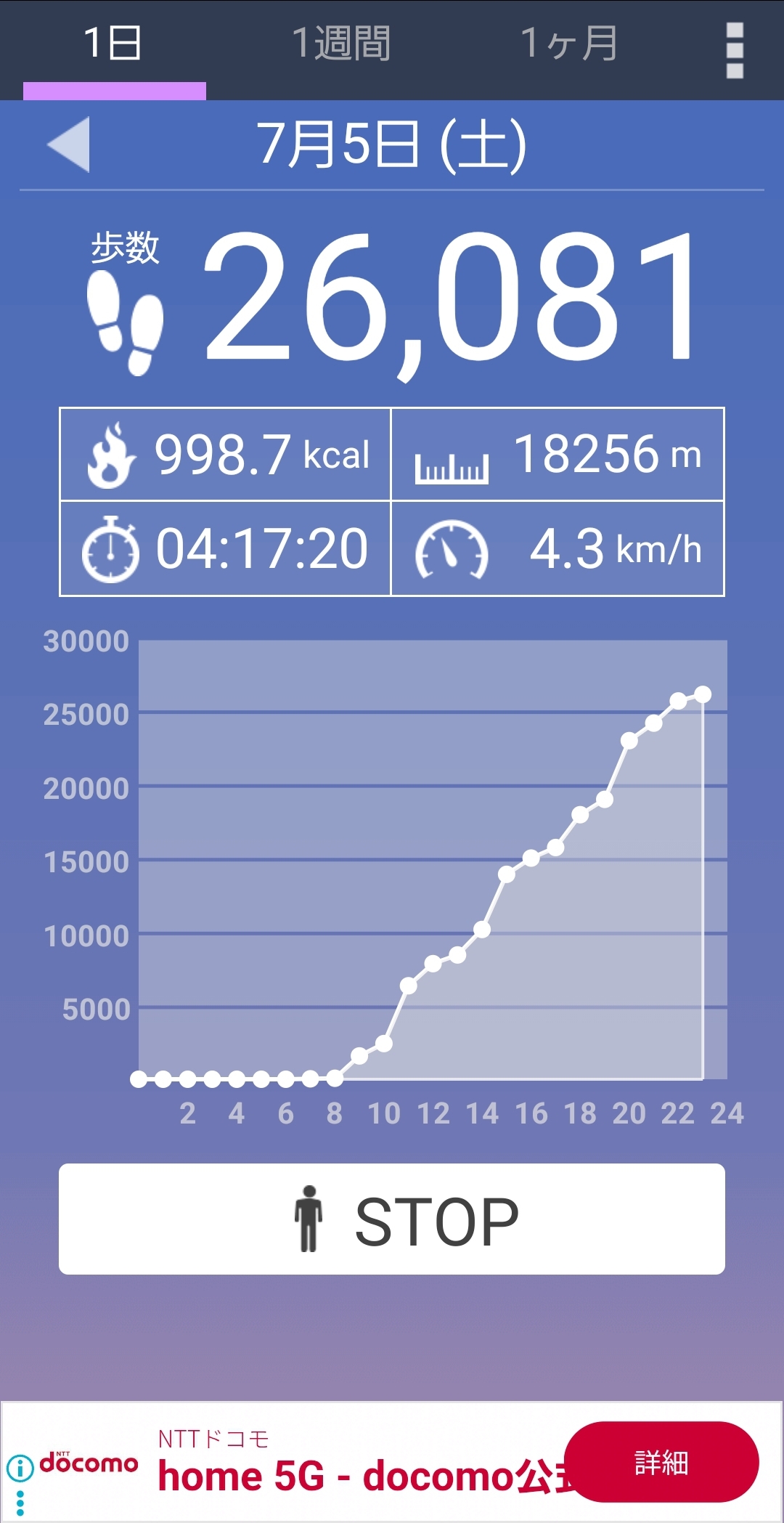
Task: Go to the previous day
Action: [69, 144]
